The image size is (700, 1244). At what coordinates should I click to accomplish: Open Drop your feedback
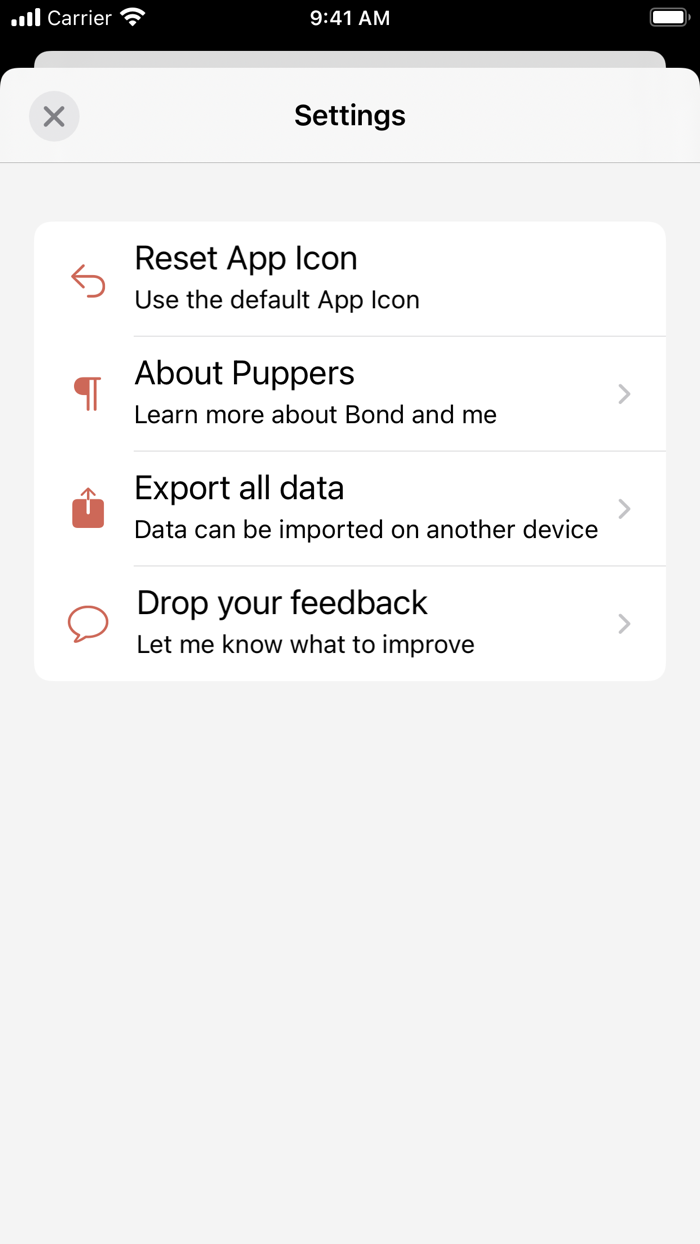pos(350,624)
